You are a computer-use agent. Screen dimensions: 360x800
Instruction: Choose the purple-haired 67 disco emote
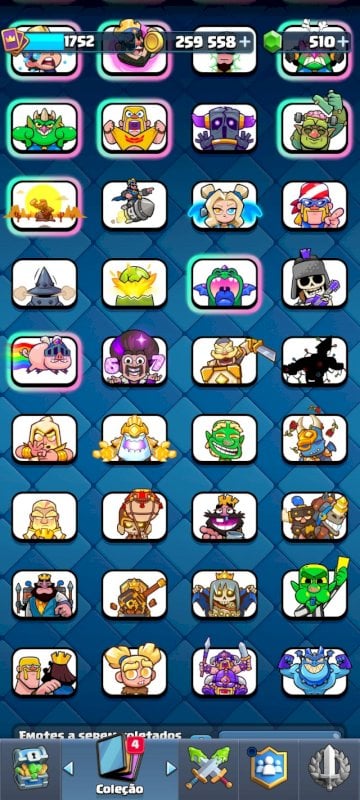pyautogui.click(x=135, y=360)
